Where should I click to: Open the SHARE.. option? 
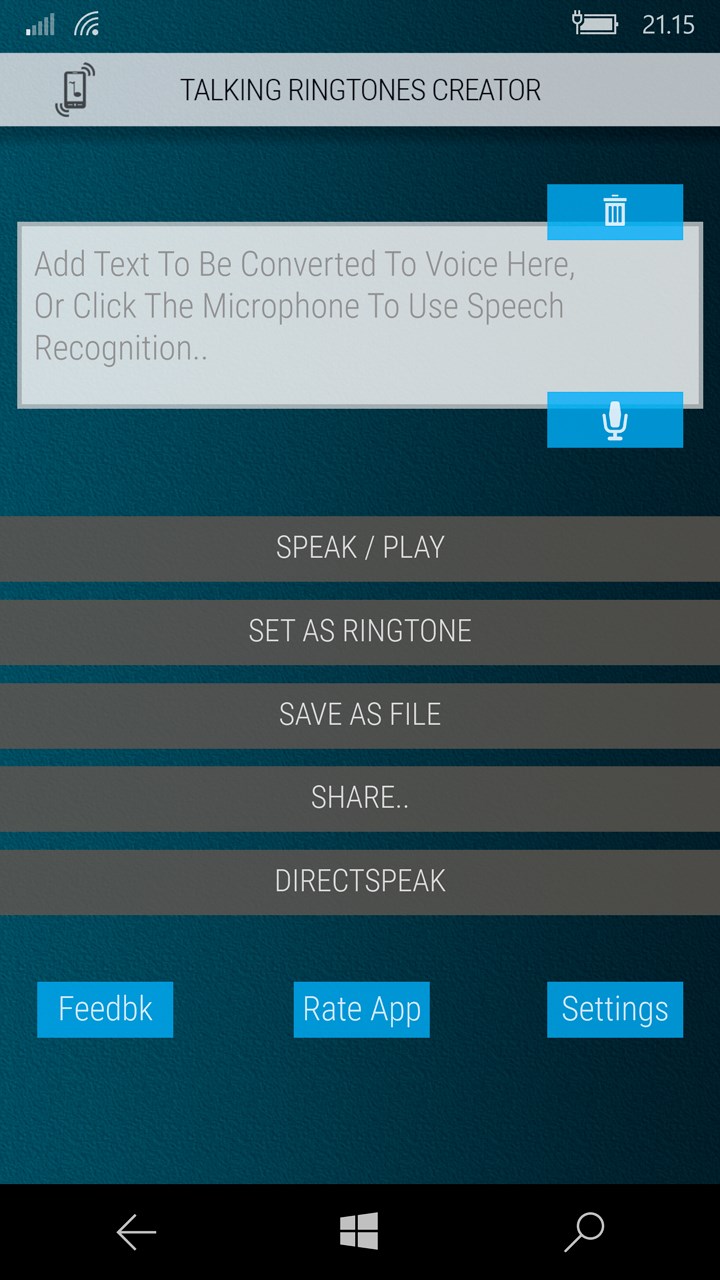click(360, 798)
